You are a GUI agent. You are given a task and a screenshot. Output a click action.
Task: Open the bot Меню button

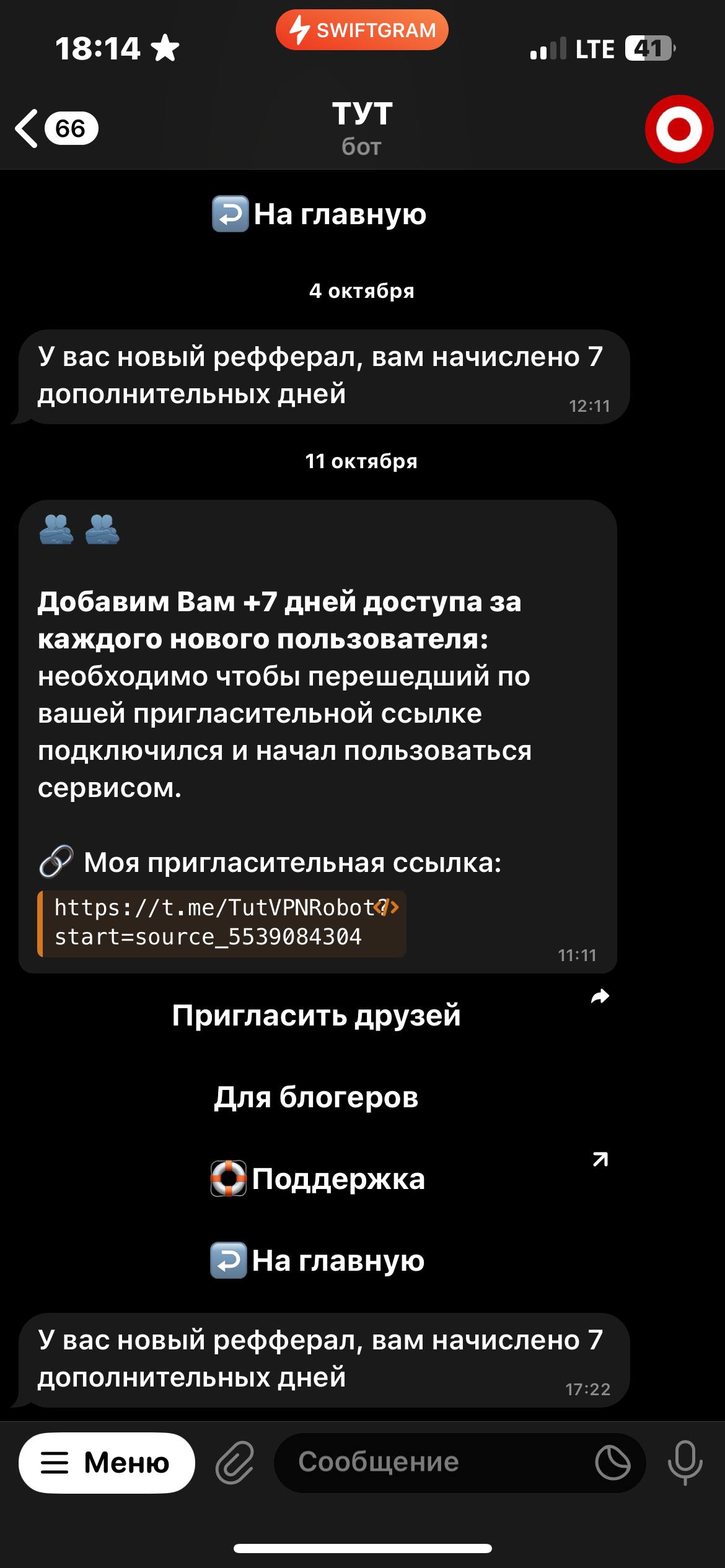pos(107,1463)
